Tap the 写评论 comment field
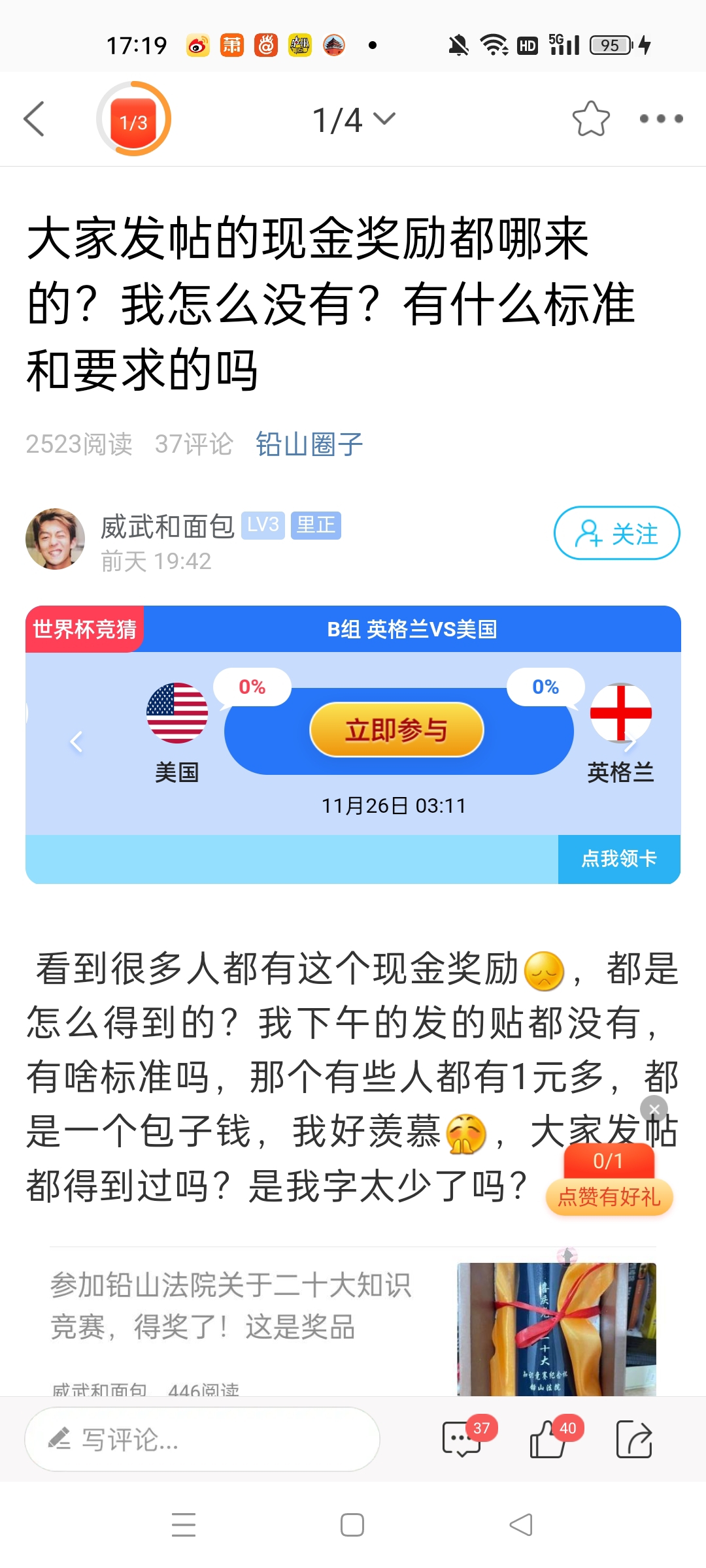 203,1439
